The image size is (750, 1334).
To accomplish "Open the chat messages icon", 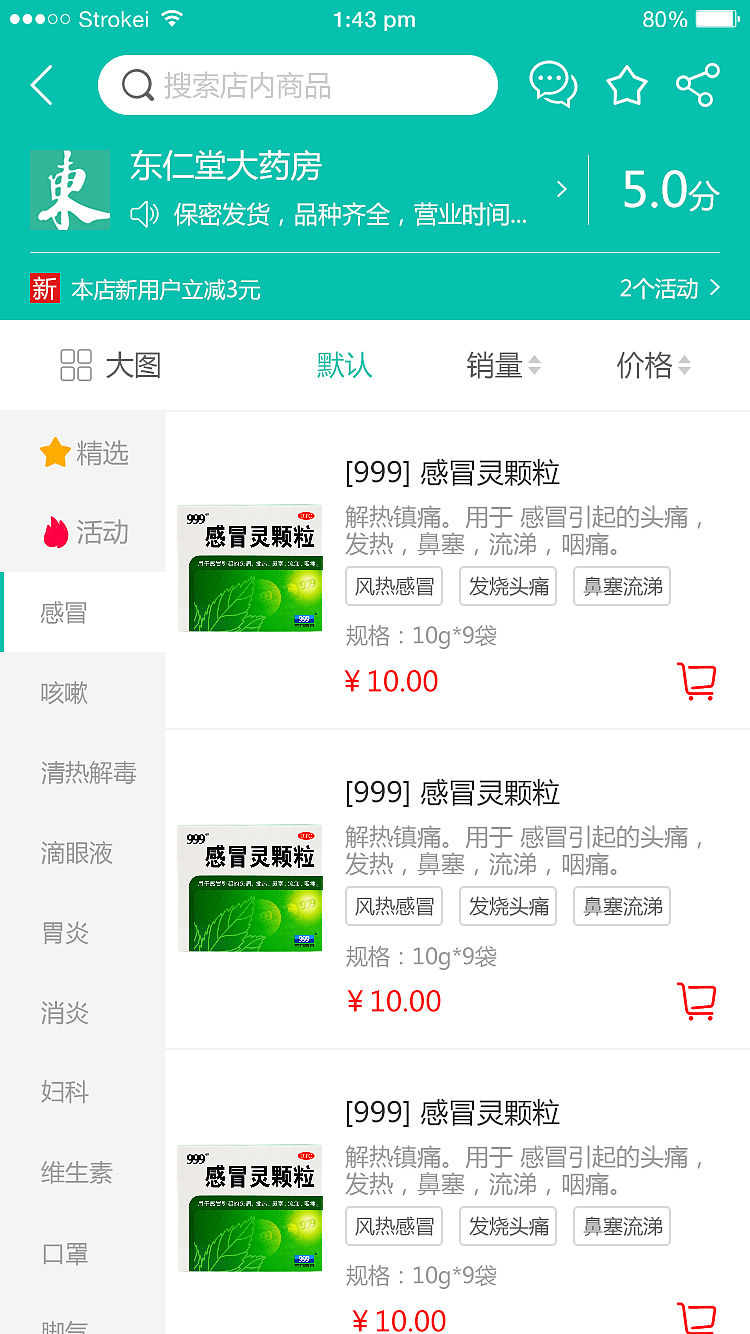I will [x=553, y=85].
